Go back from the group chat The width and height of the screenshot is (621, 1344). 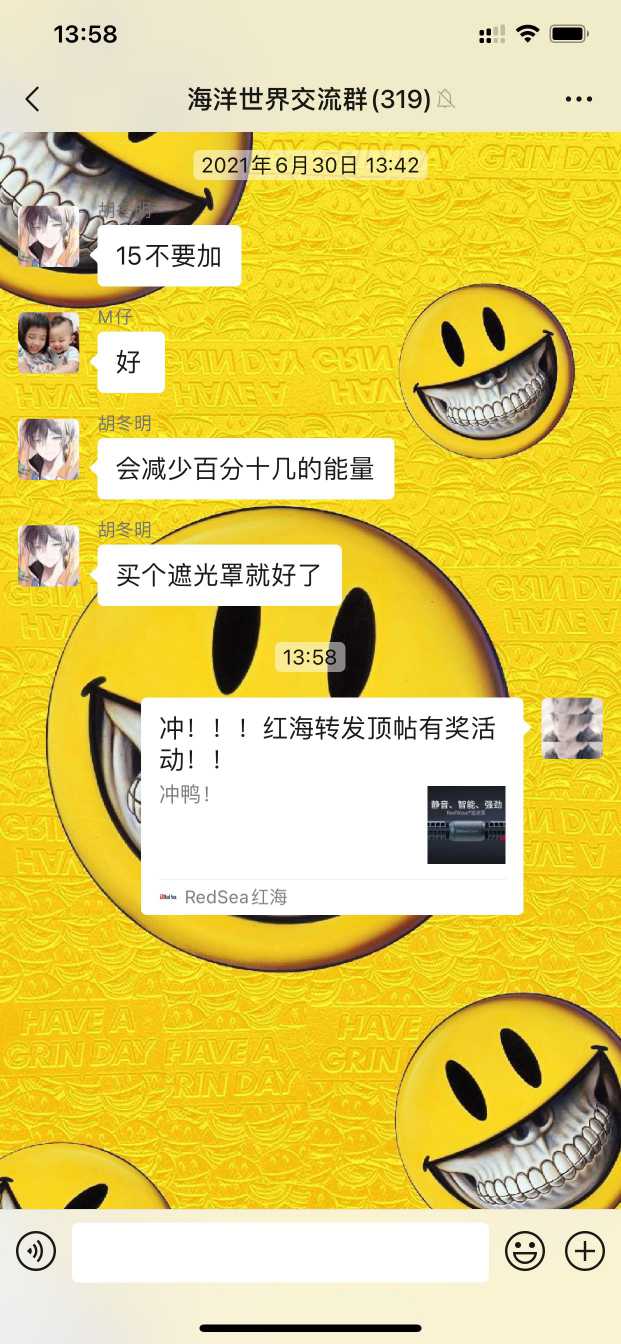coord(33,99)
